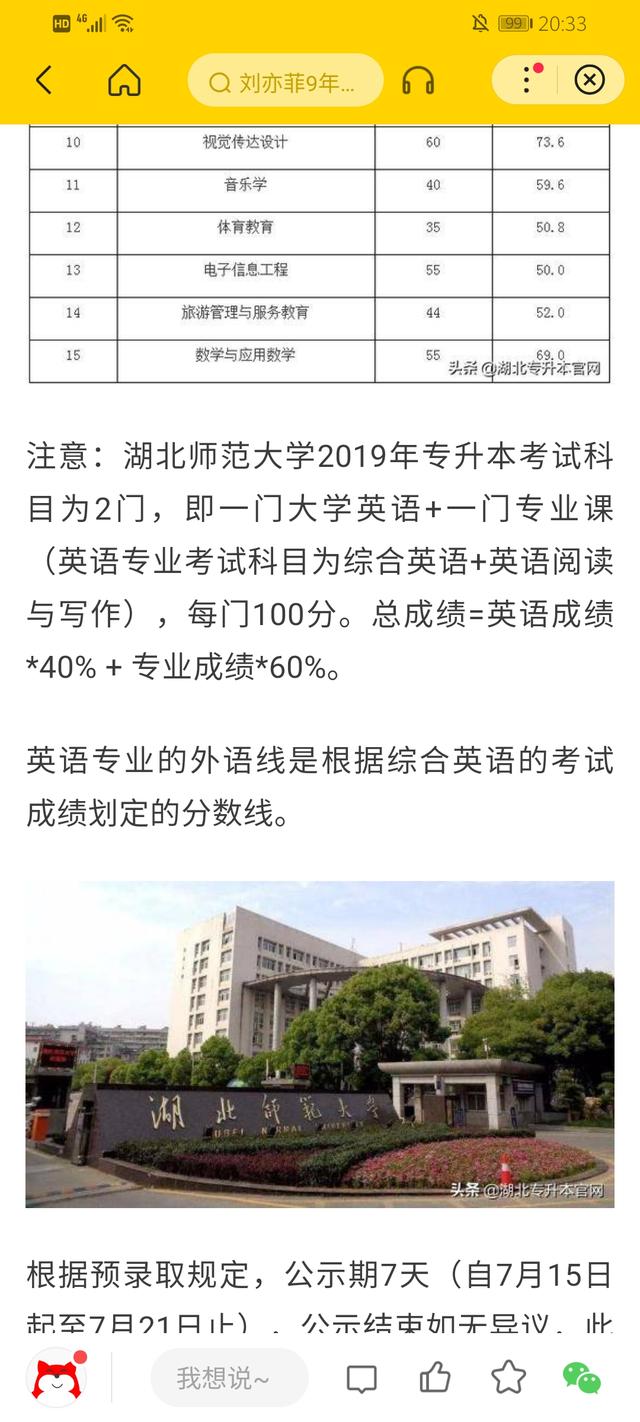Share the article to WeChat

[x=581, y=1377]
